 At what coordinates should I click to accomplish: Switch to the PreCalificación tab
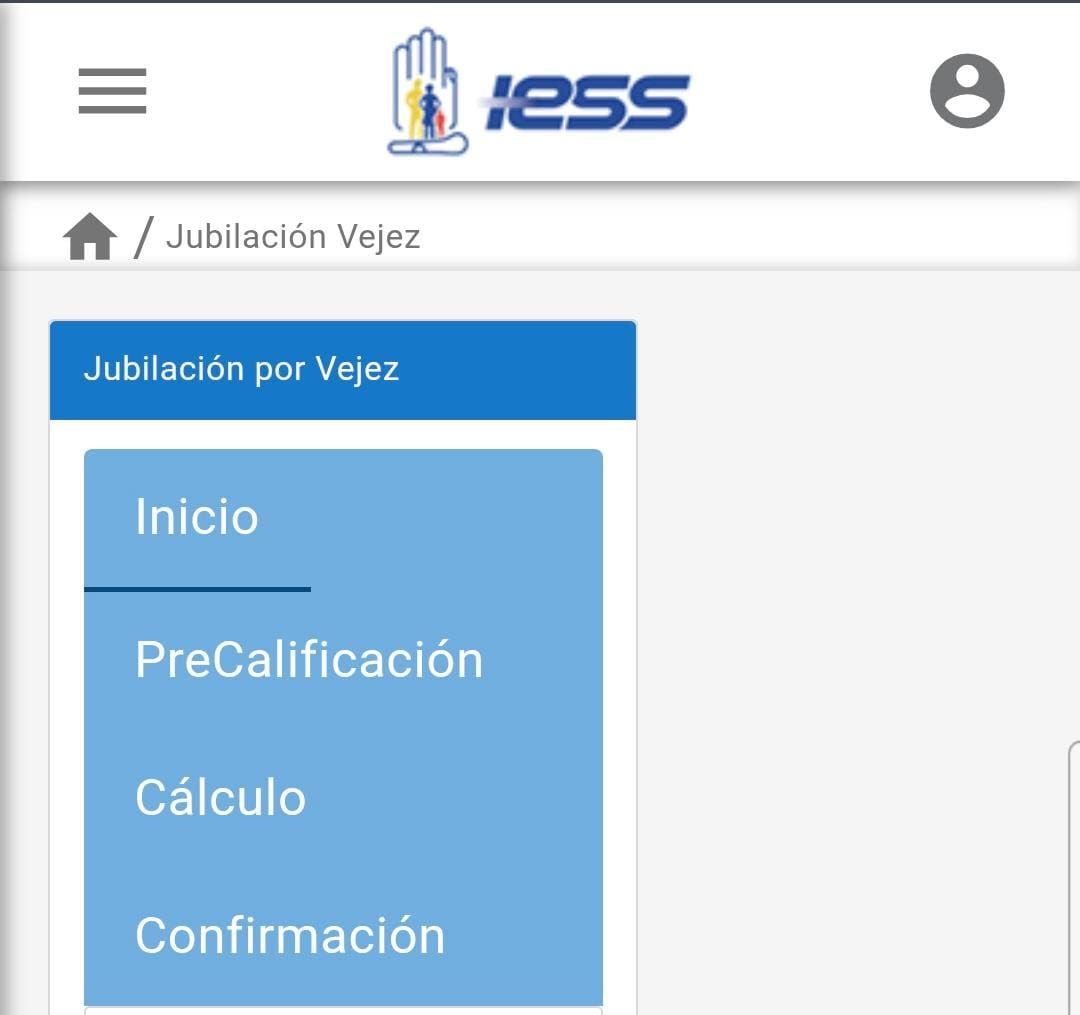[x=309, y=660]
